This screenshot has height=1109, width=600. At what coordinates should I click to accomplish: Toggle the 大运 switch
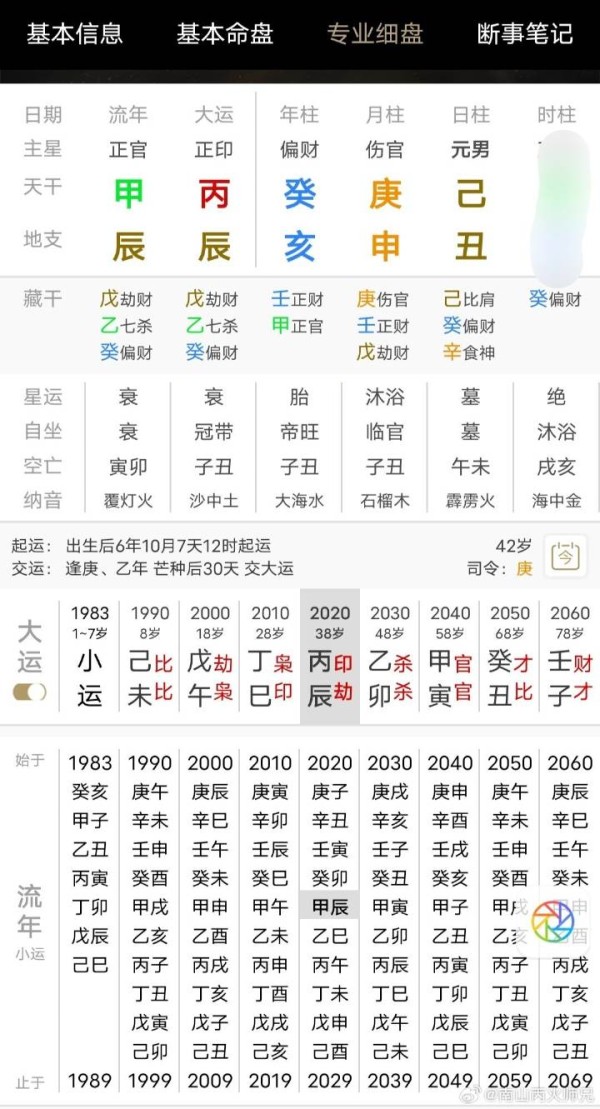click(30, 692)
